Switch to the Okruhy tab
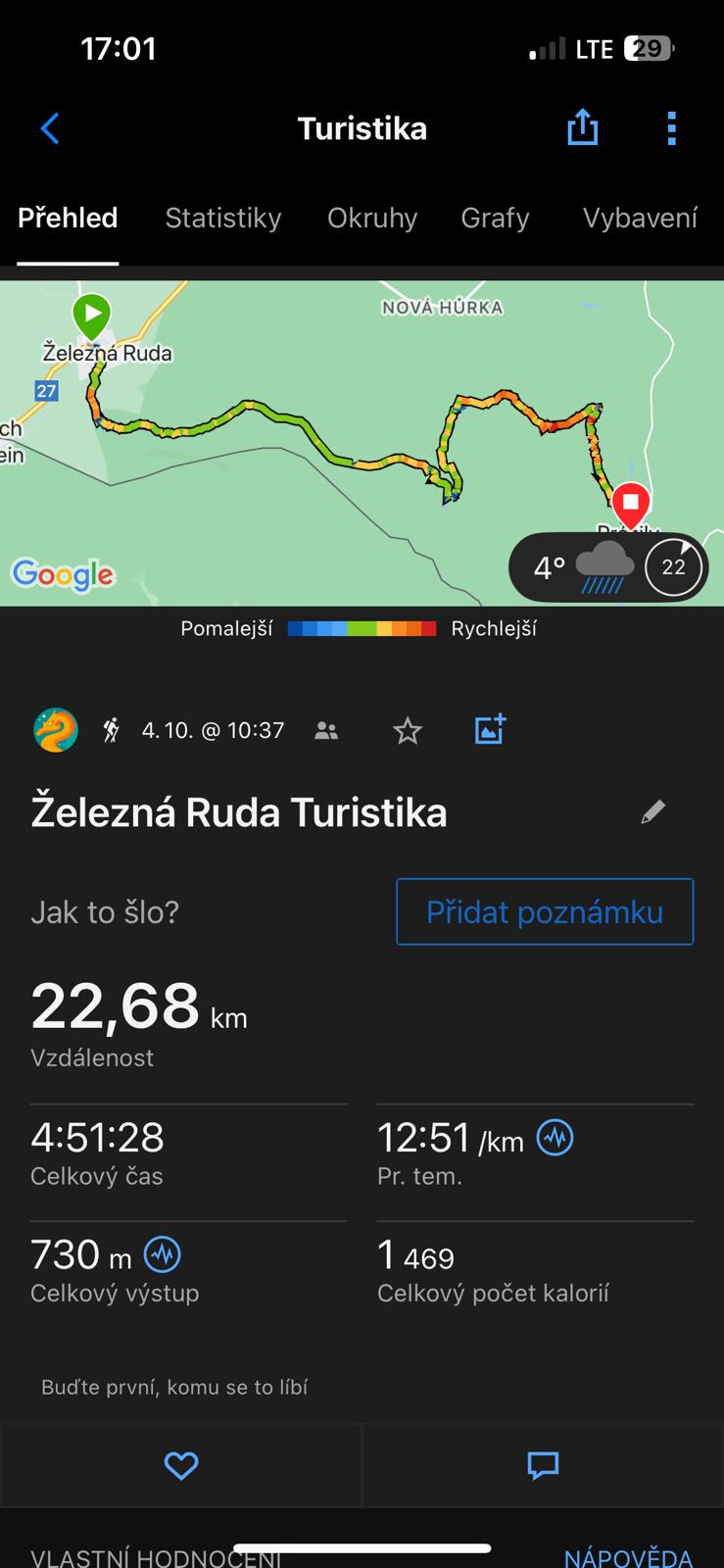Screen dimensions: 724x1568 (x=372, y=218)
